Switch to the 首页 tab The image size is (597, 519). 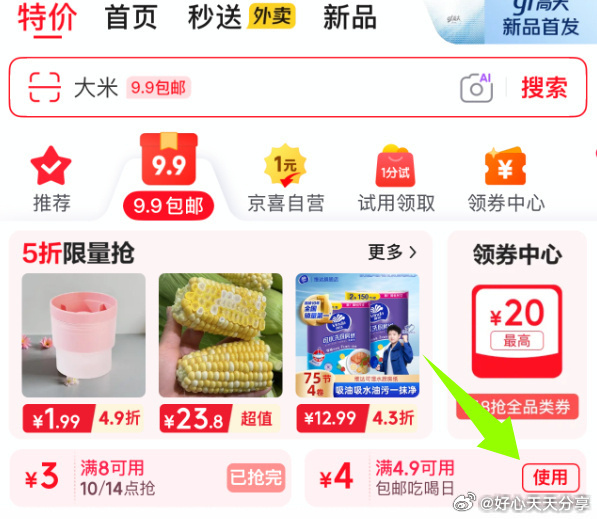131,18
